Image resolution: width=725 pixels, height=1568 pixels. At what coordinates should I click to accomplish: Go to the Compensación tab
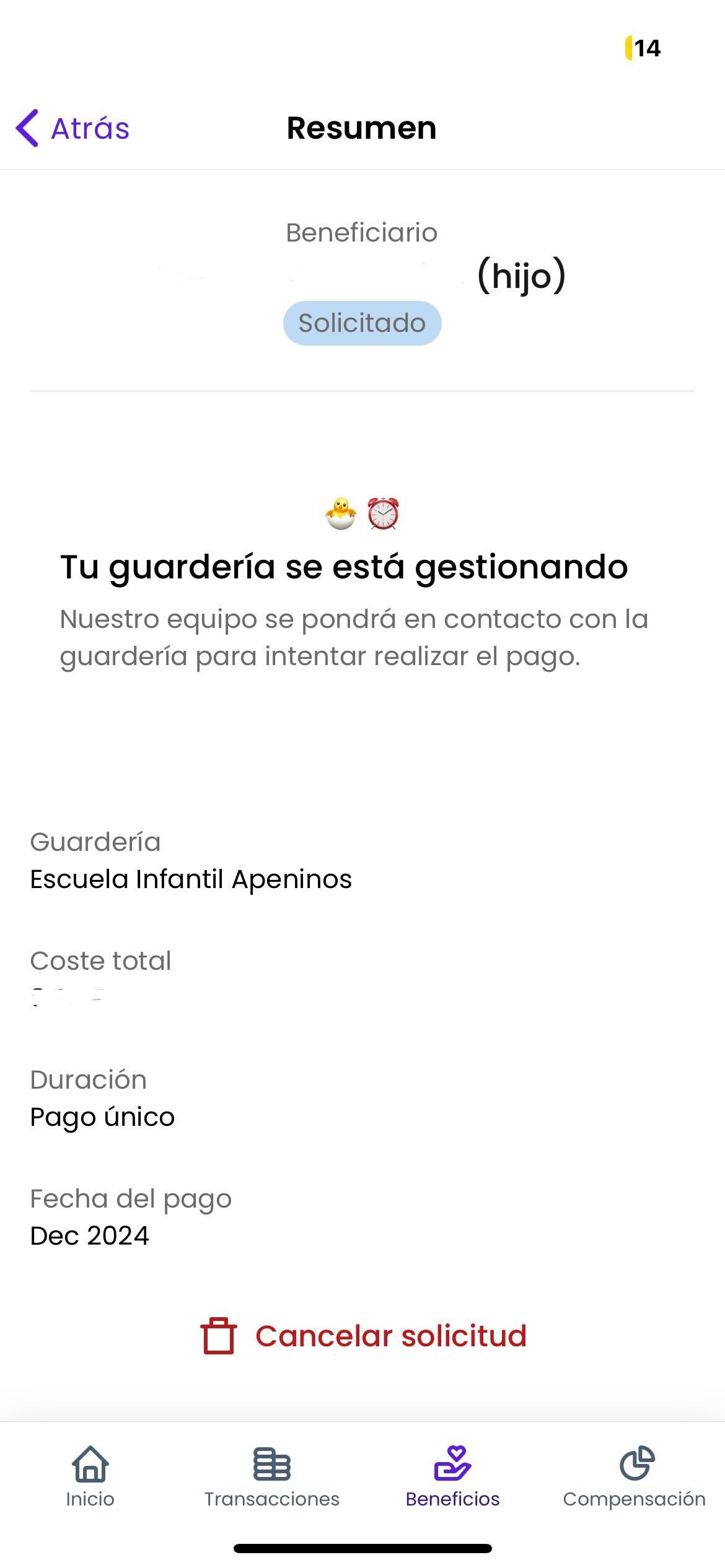pyautogui.click(x=635, y=1476)
